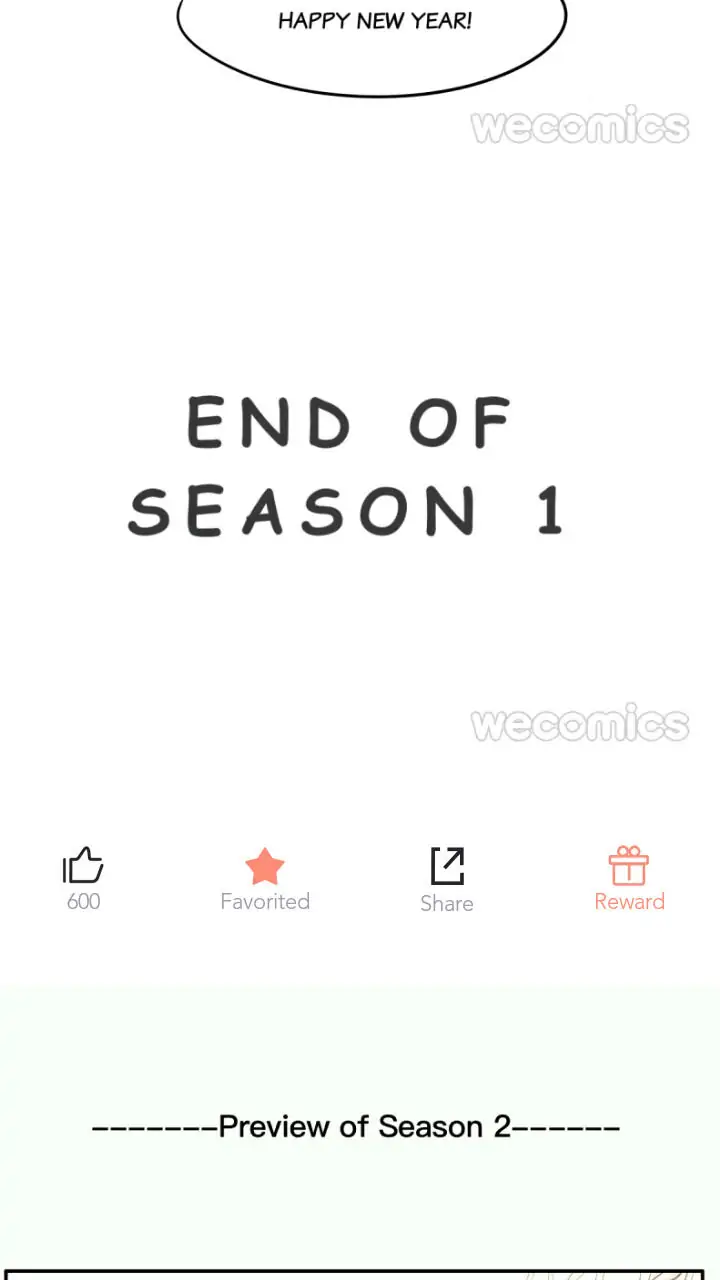
Task: Open the Reward gift option
Action: tap(629, 866)
